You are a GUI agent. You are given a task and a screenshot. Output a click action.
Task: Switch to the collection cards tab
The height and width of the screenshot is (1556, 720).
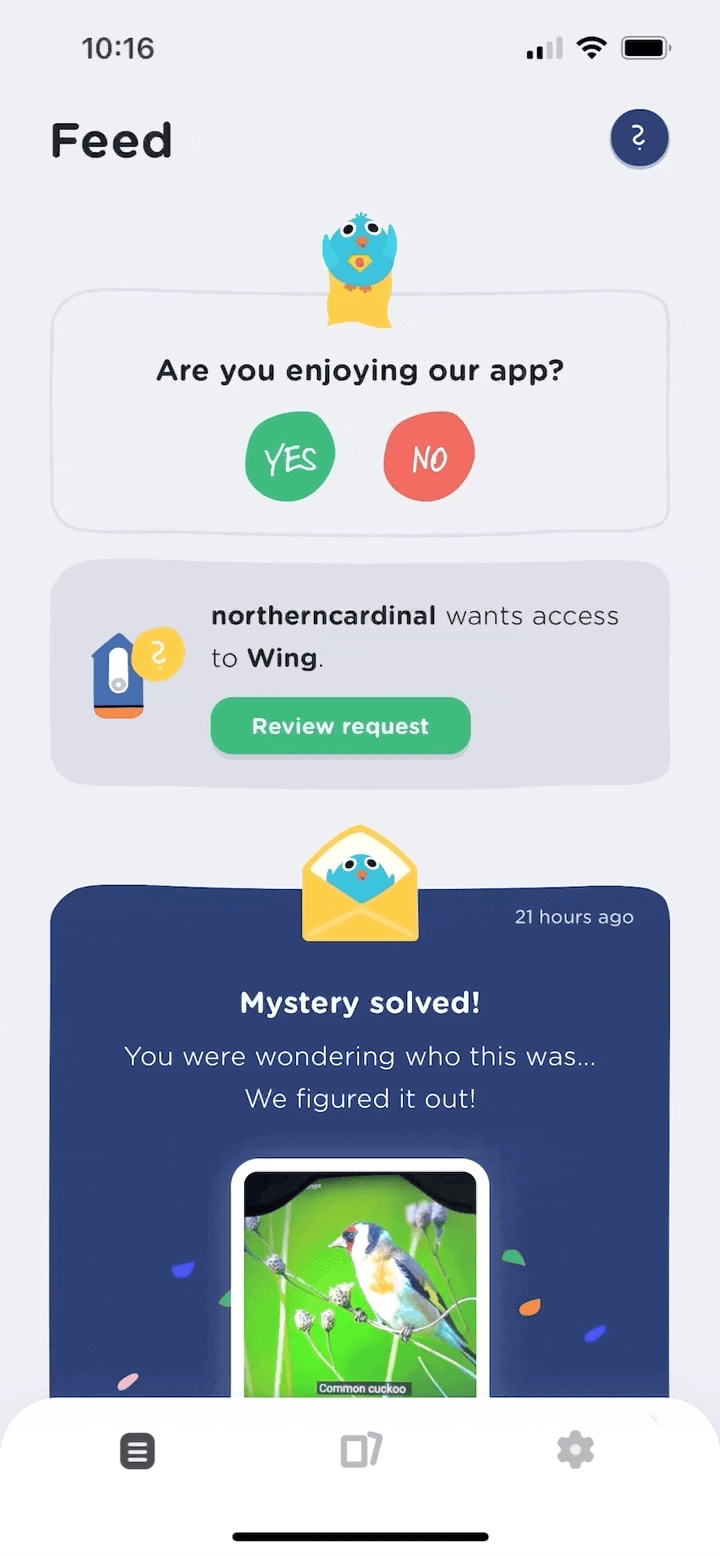(361, 1450)
